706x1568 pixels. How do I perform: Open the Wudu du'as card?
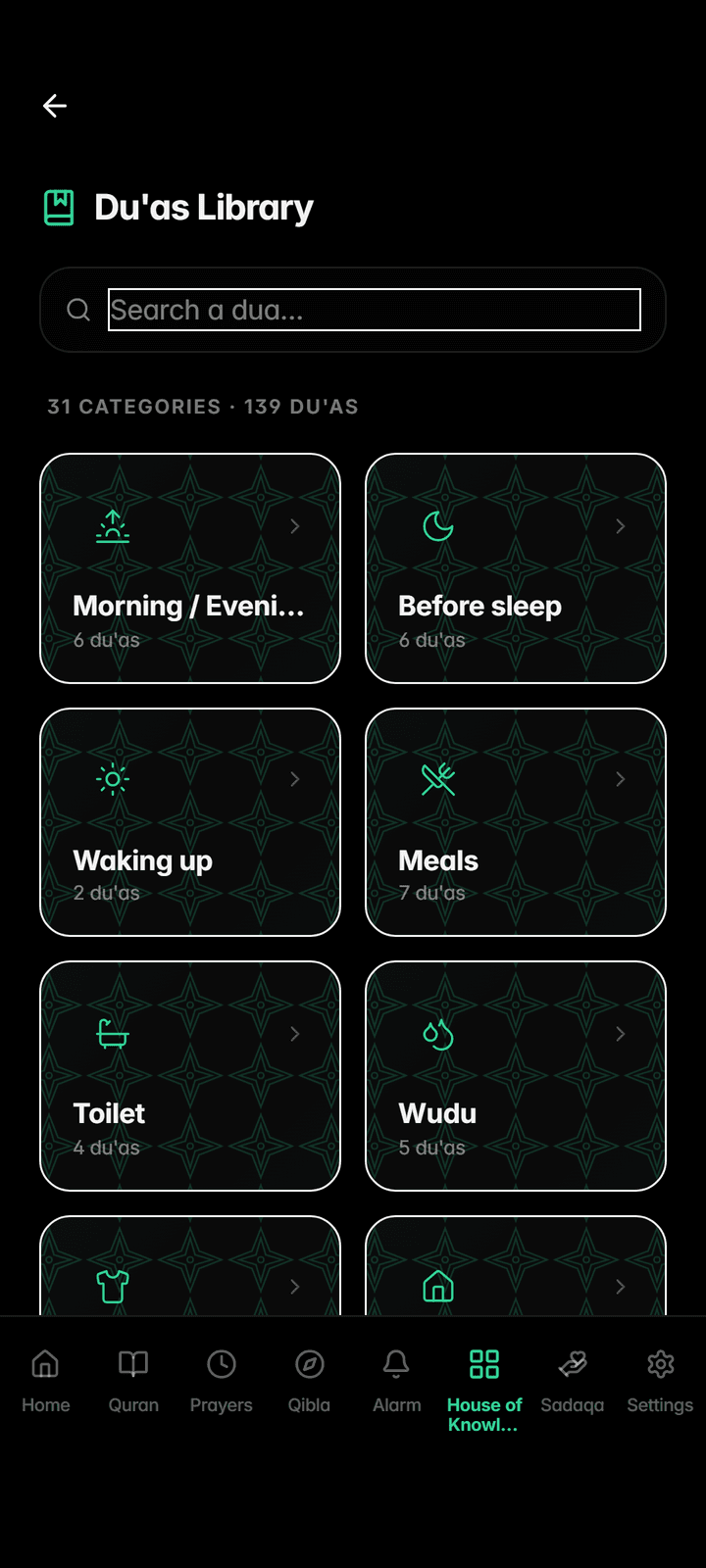516,1076
